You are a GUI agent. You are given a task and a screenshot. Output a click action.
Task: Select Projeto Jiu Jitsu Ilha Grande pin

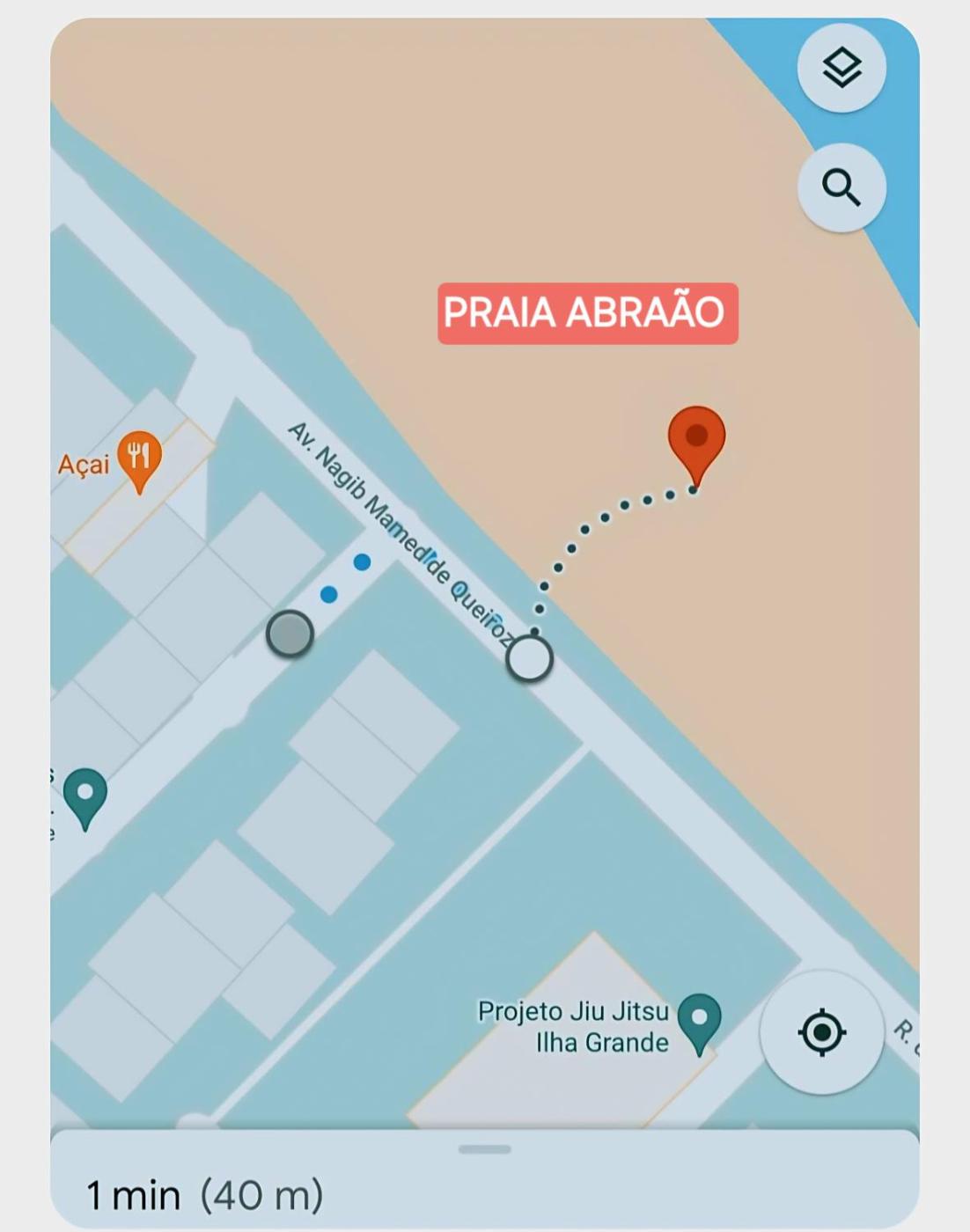699,1021
